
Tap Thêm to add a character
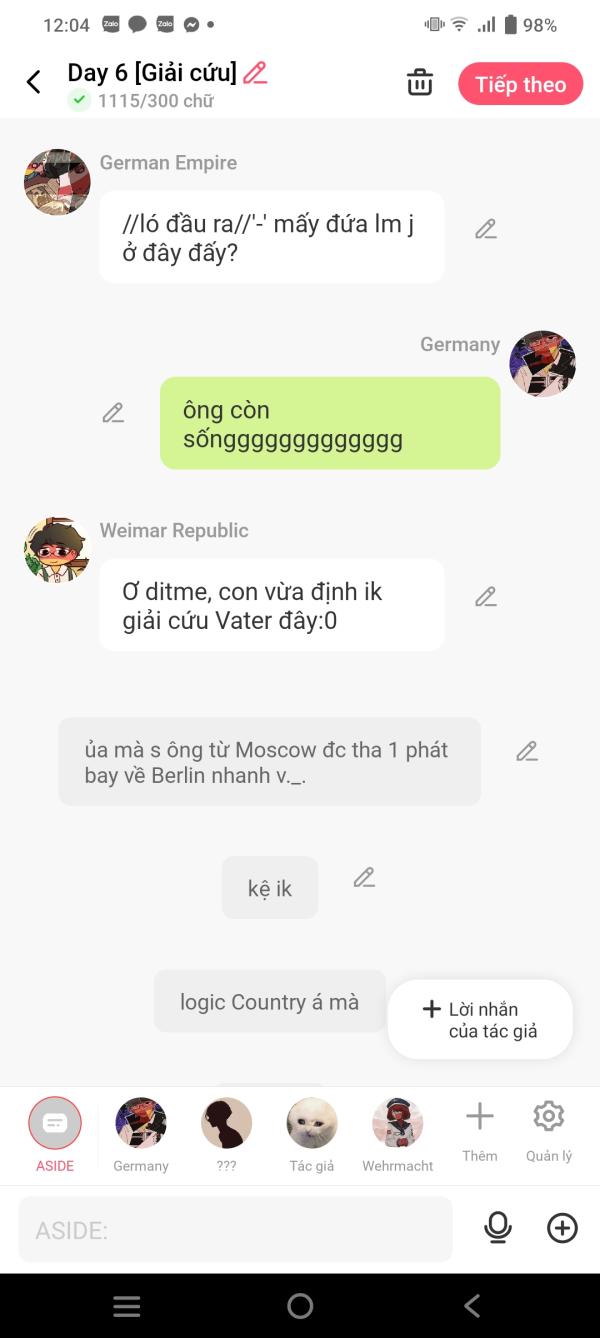tap(480, 1131)
